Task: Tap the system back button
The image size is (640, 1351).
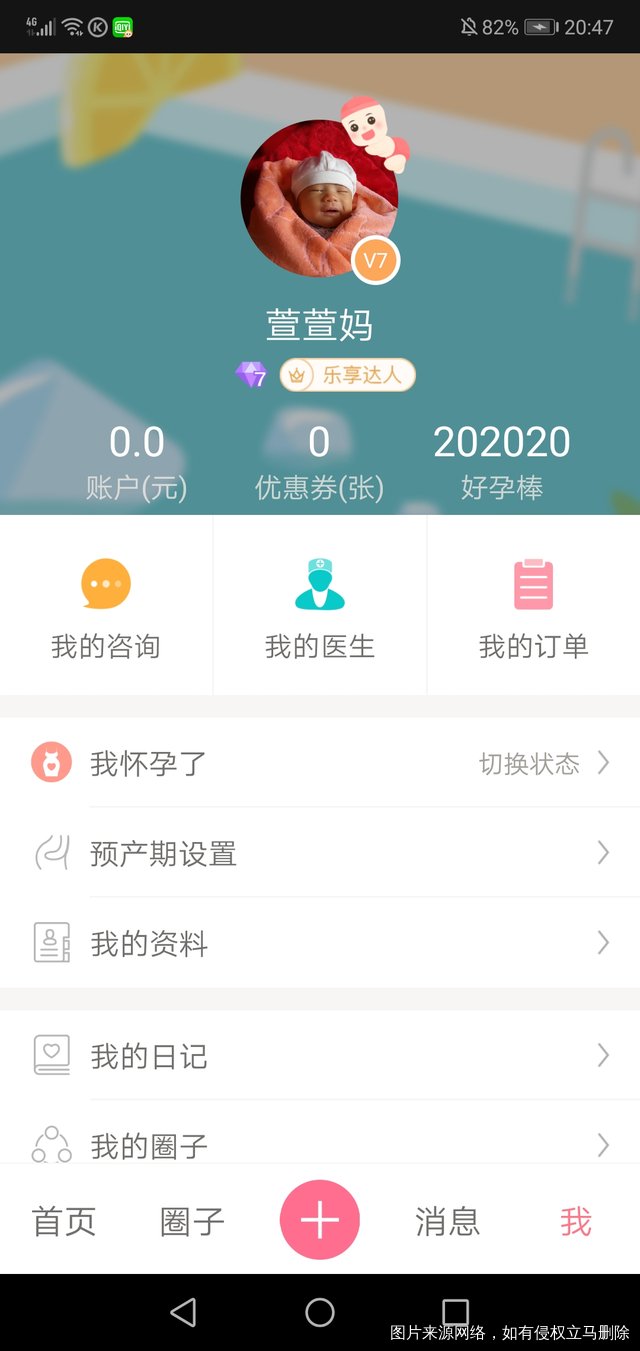Action: click(x=183, y=1312)
